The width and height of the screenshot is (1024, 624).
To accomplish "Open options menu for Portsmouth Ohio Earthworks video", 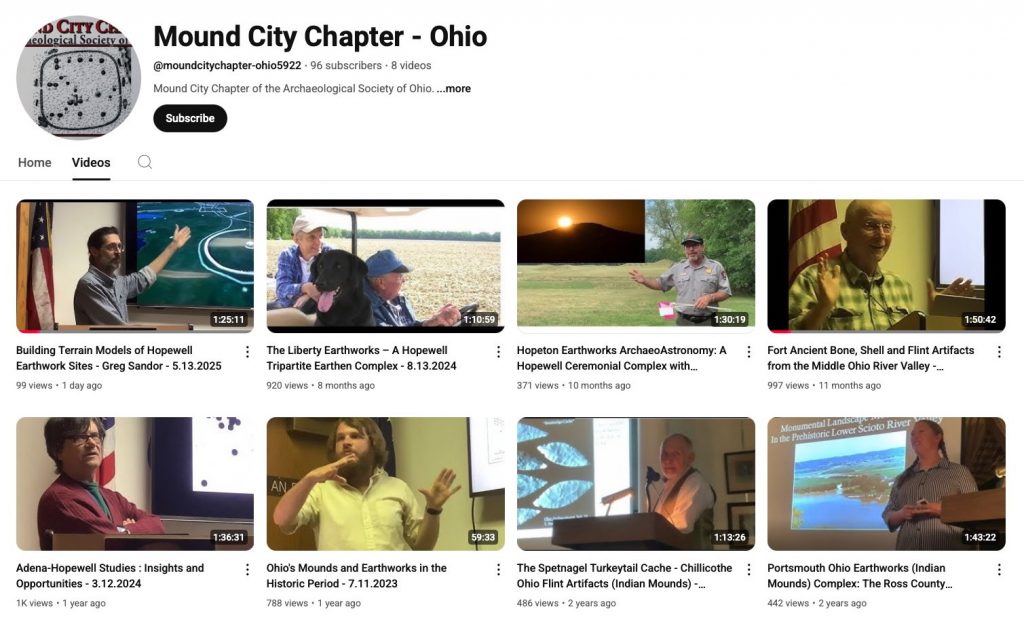I will pos(998,569).
